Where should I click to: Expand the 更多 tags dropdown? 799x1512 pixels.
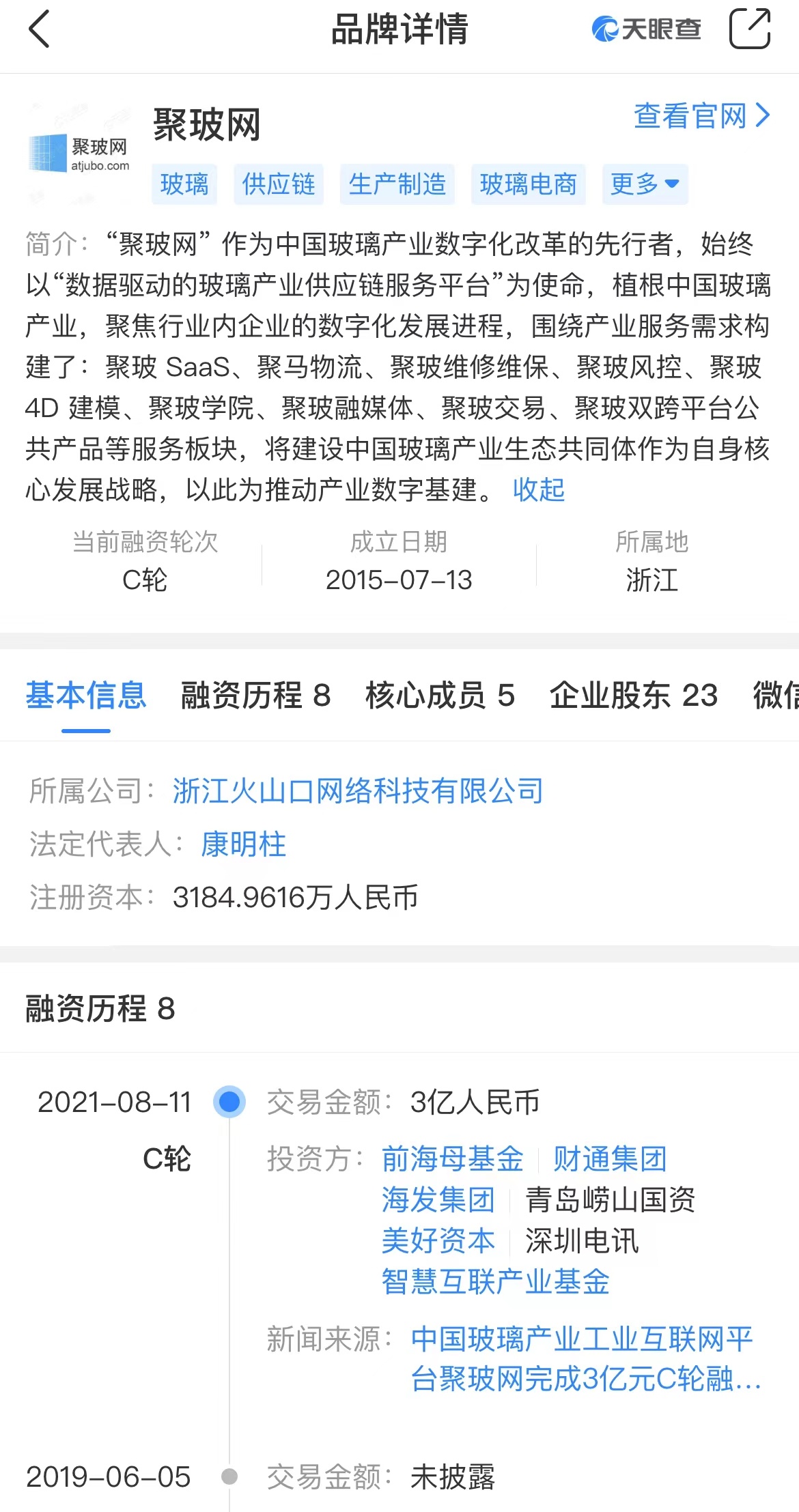pos(645,184)
